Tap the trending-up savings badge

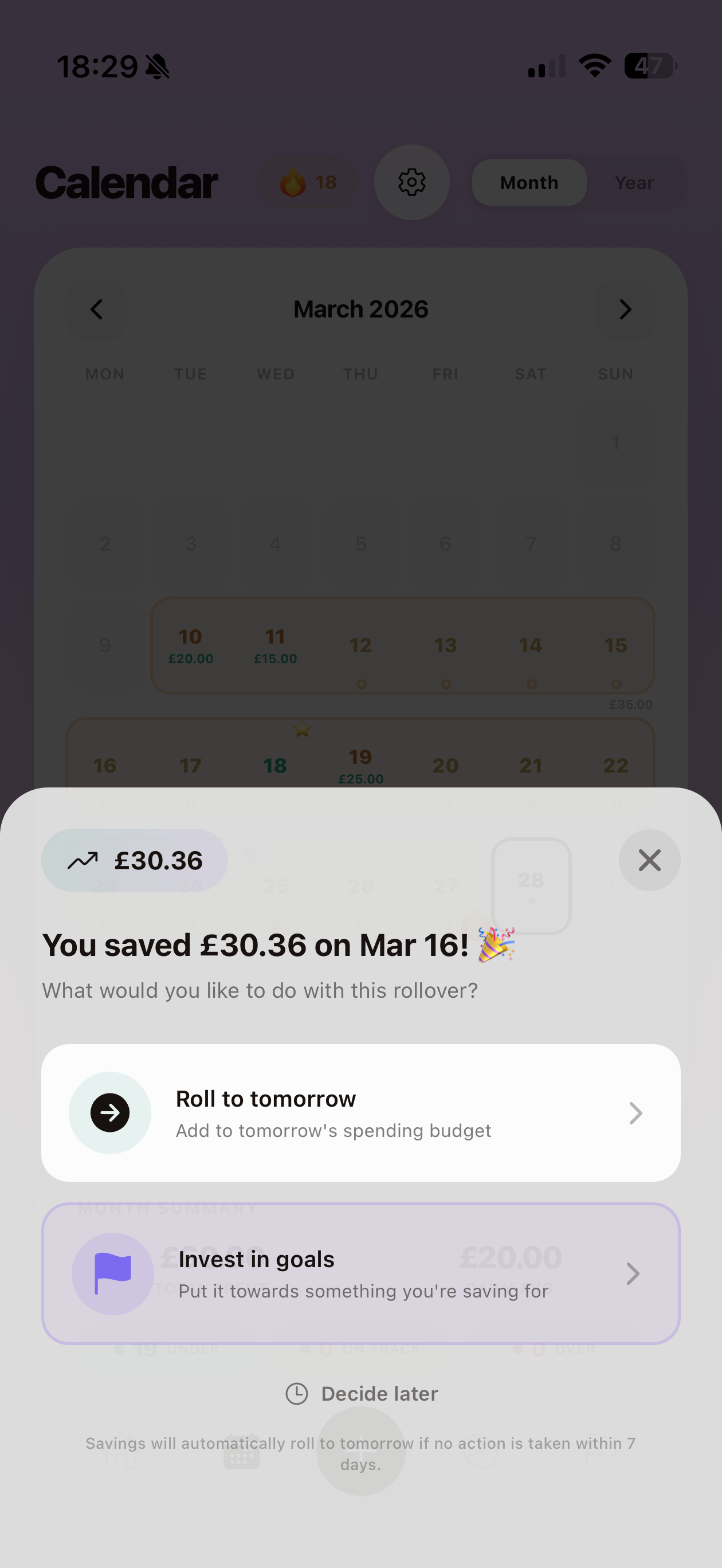(x=135, y=860)
